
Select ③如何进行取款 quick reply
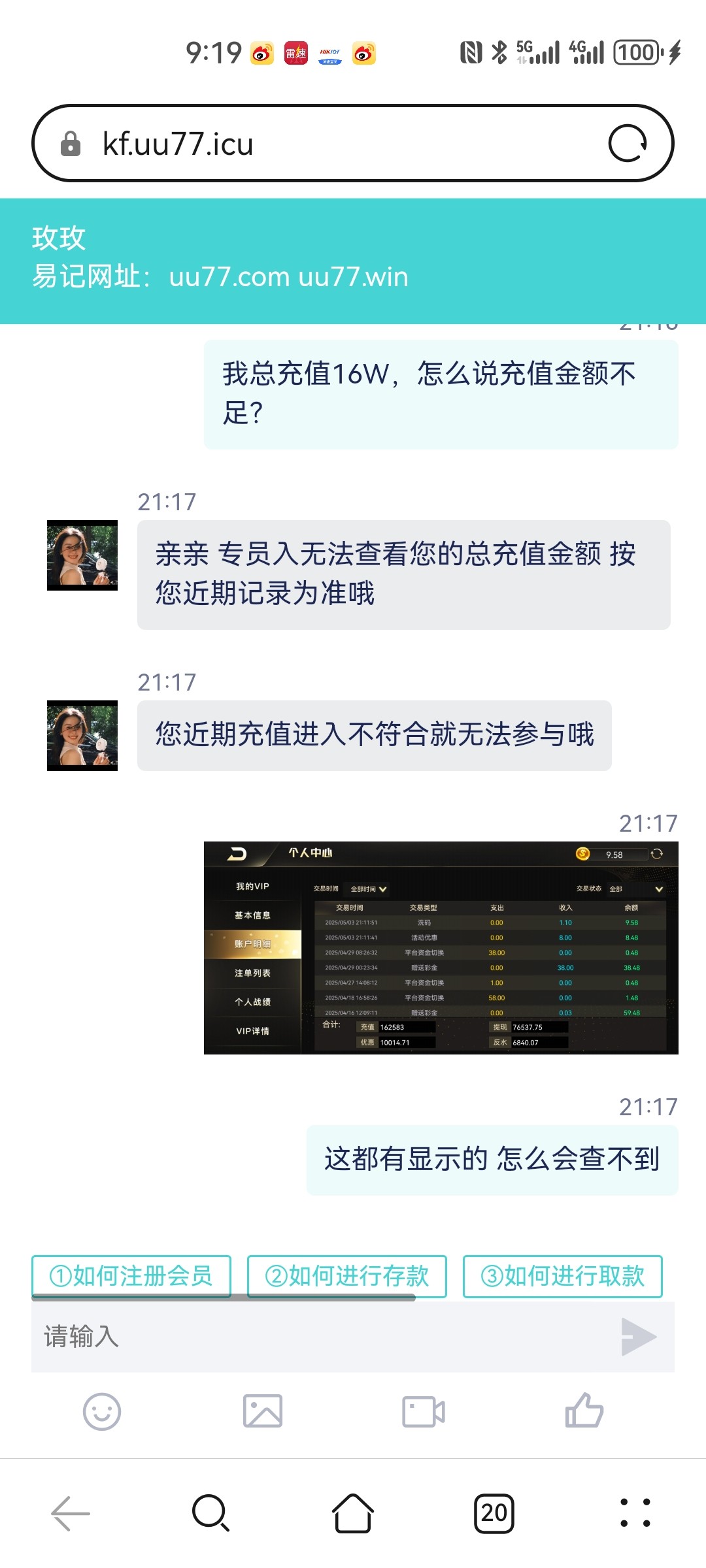click(563, 1275)
